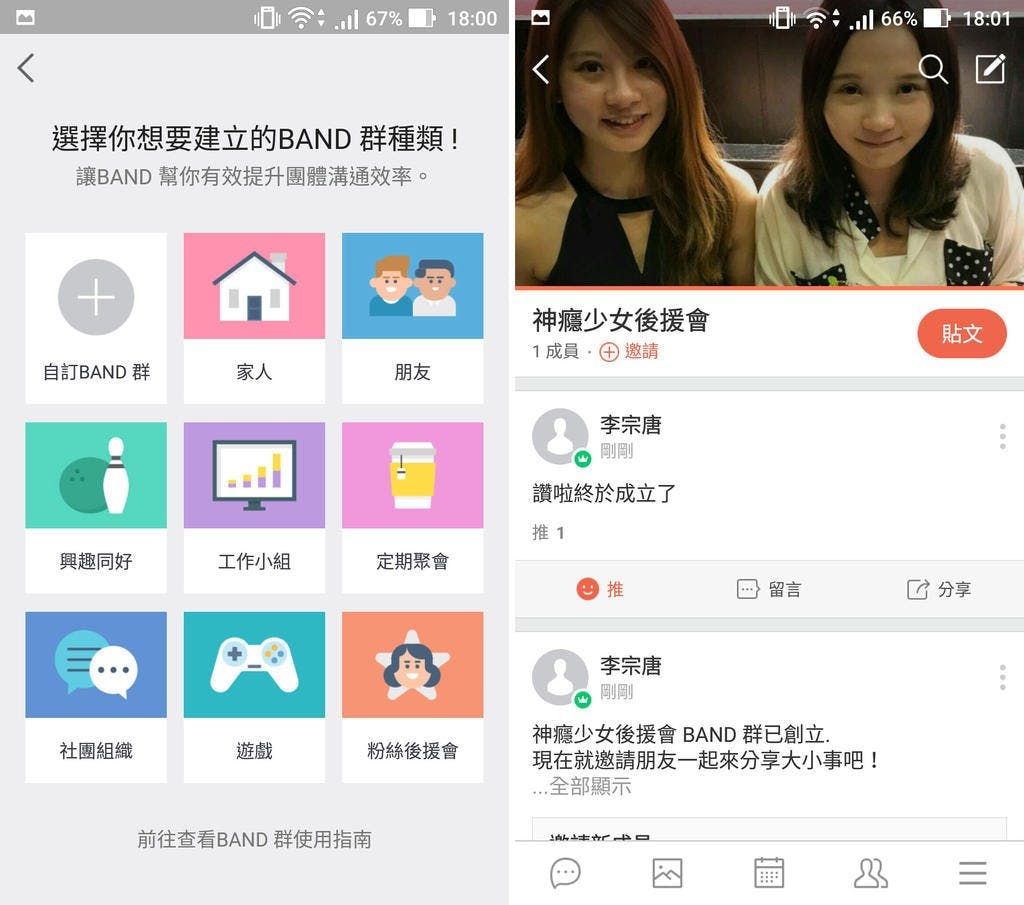
Task: Go back from band type selection
Action: (x=27, y=68)
